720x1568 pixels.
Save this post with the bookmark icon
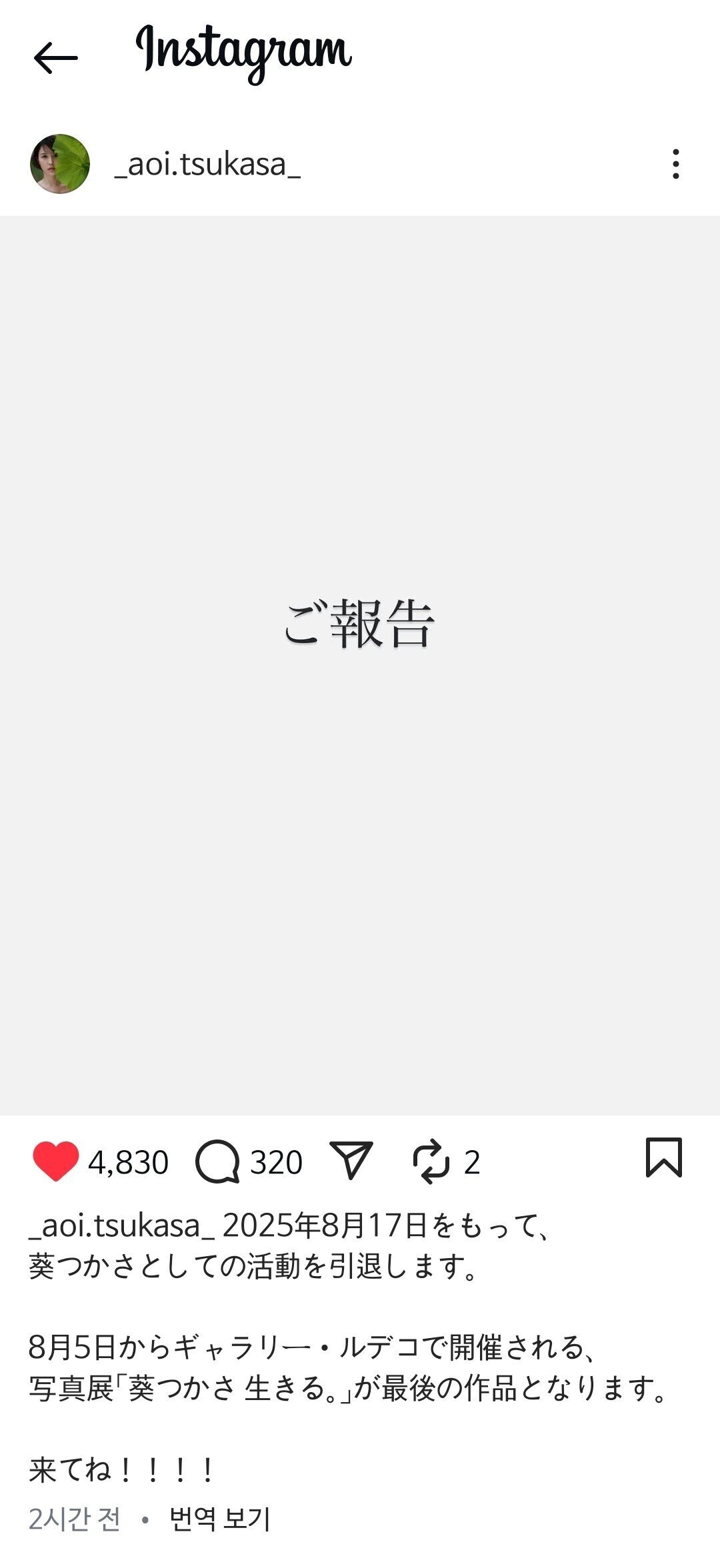[x=663, y=1158]
